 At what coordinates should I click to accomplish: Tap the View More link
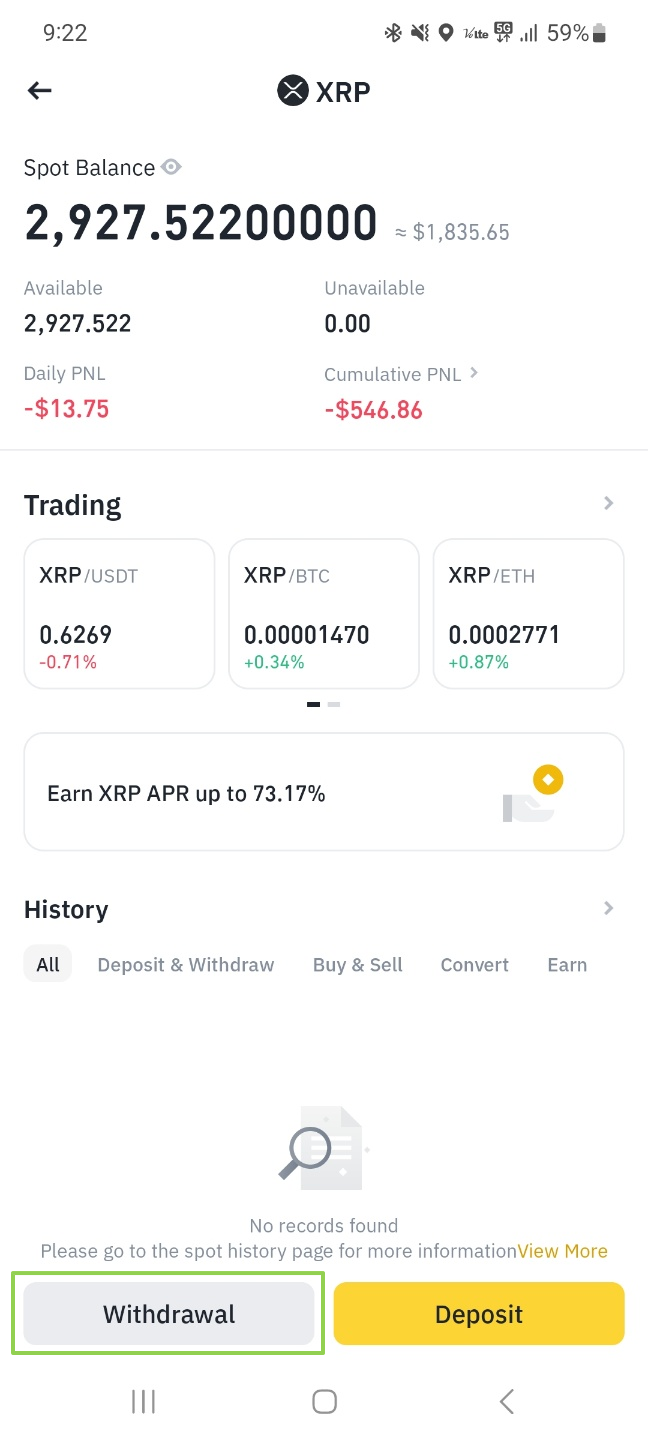pos(562,1251)
